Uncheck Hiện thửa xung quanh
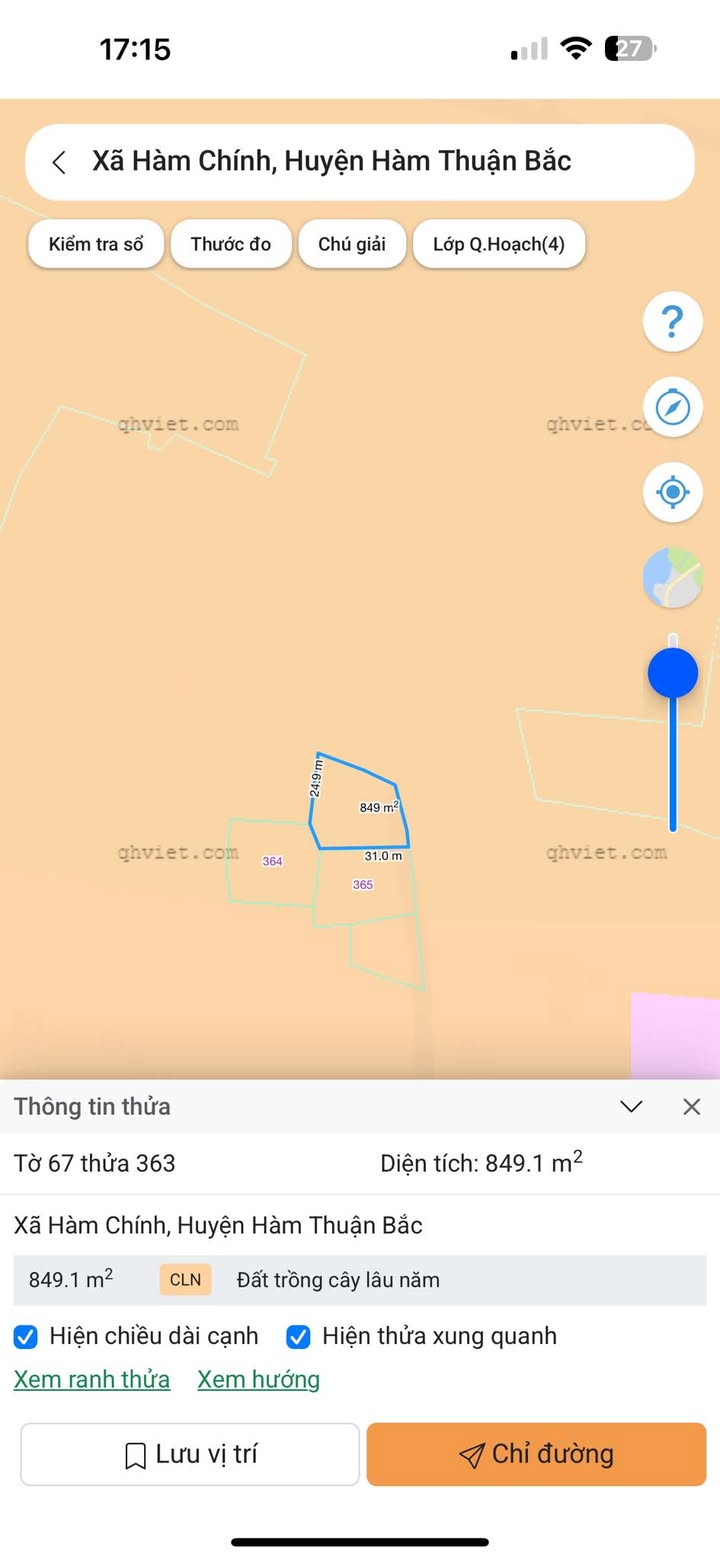This screenshot has width=720, height=1560. [x=298, y=1336]
